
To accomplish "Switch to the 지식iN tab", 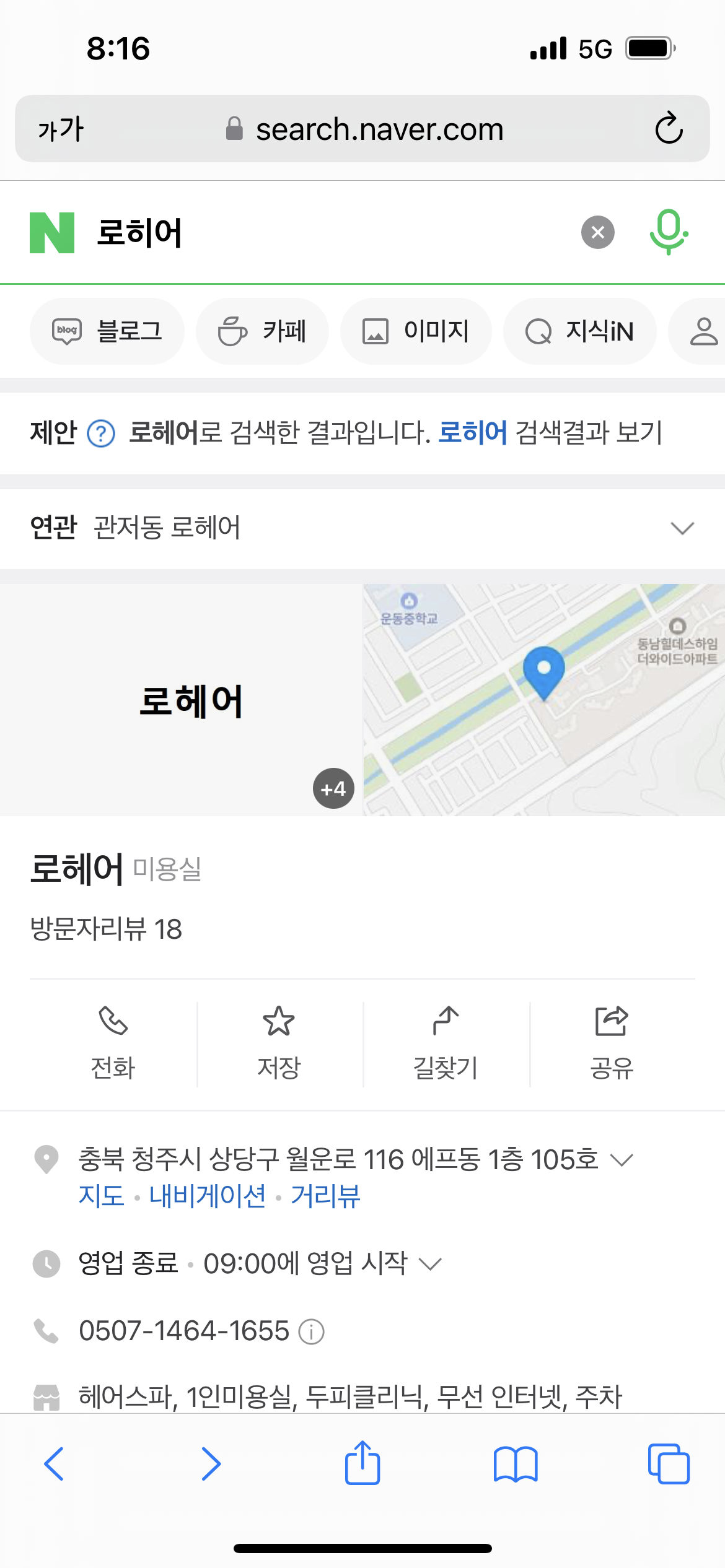I will (x=579, y=331).
